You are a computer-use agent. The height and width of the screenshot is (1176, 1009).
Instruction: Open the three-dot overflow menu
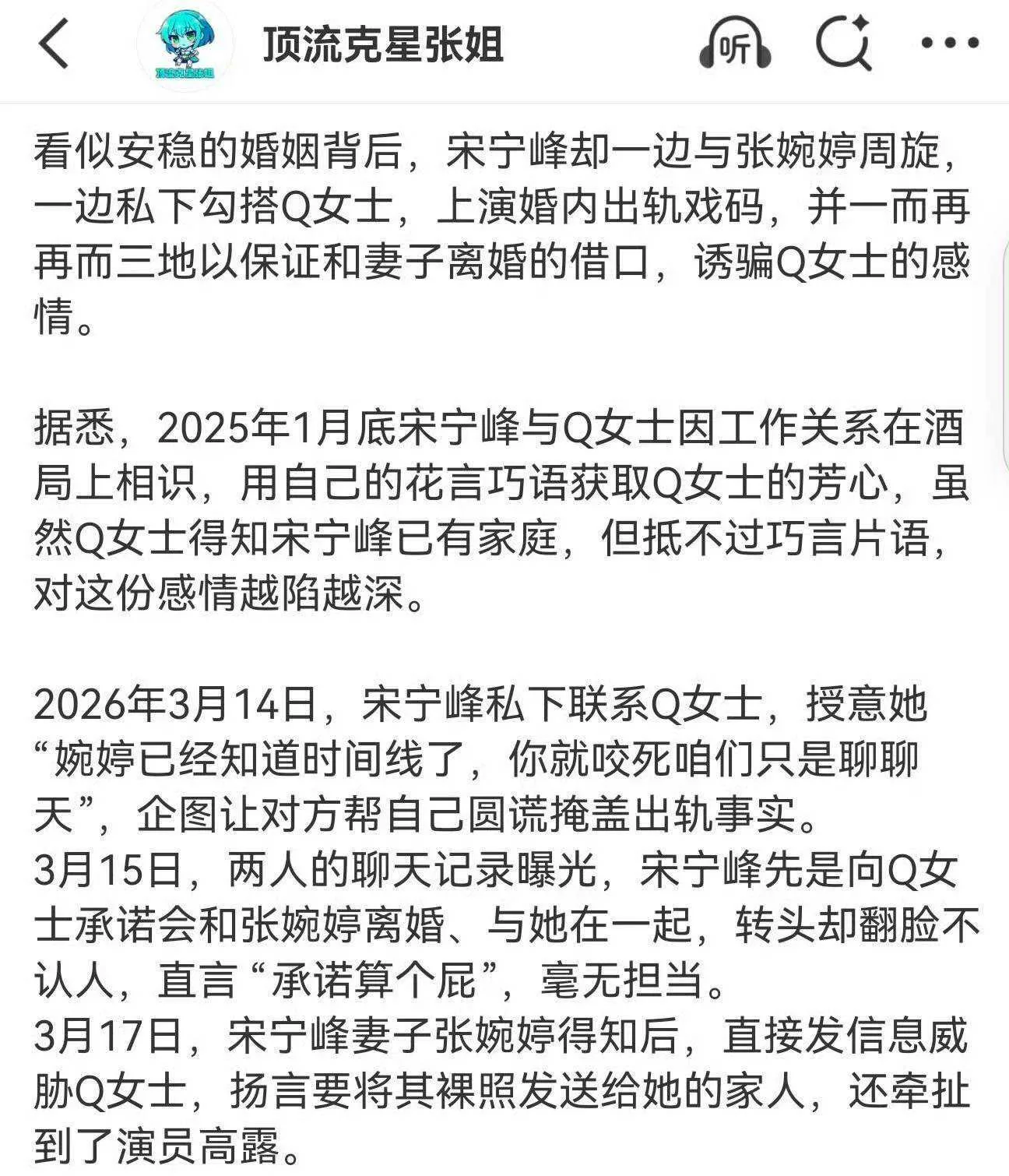tap(949, 44)
